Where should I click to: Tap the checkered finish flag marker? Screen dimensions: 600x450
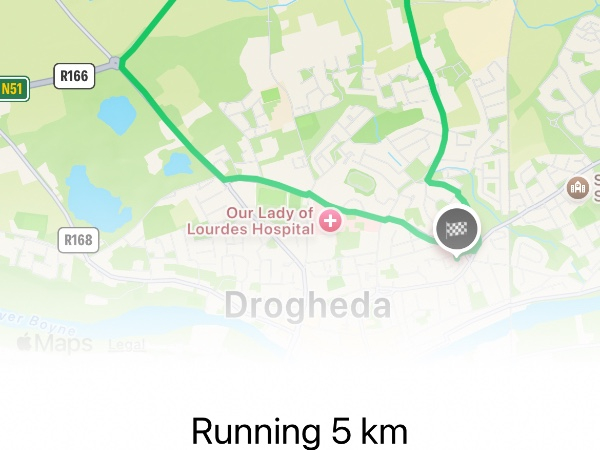[x=457, y=229]
